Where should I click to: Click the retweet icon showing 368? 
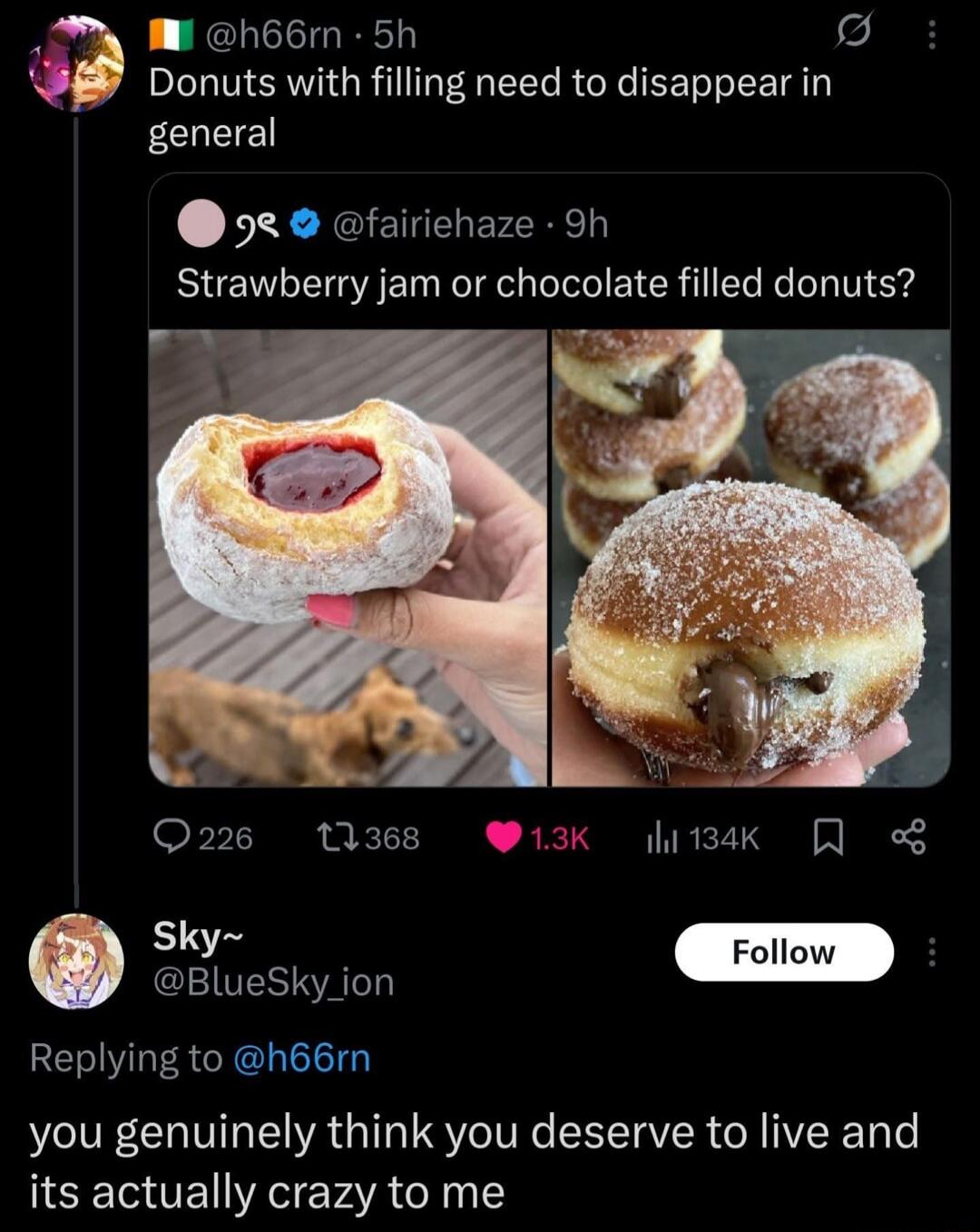339,837
